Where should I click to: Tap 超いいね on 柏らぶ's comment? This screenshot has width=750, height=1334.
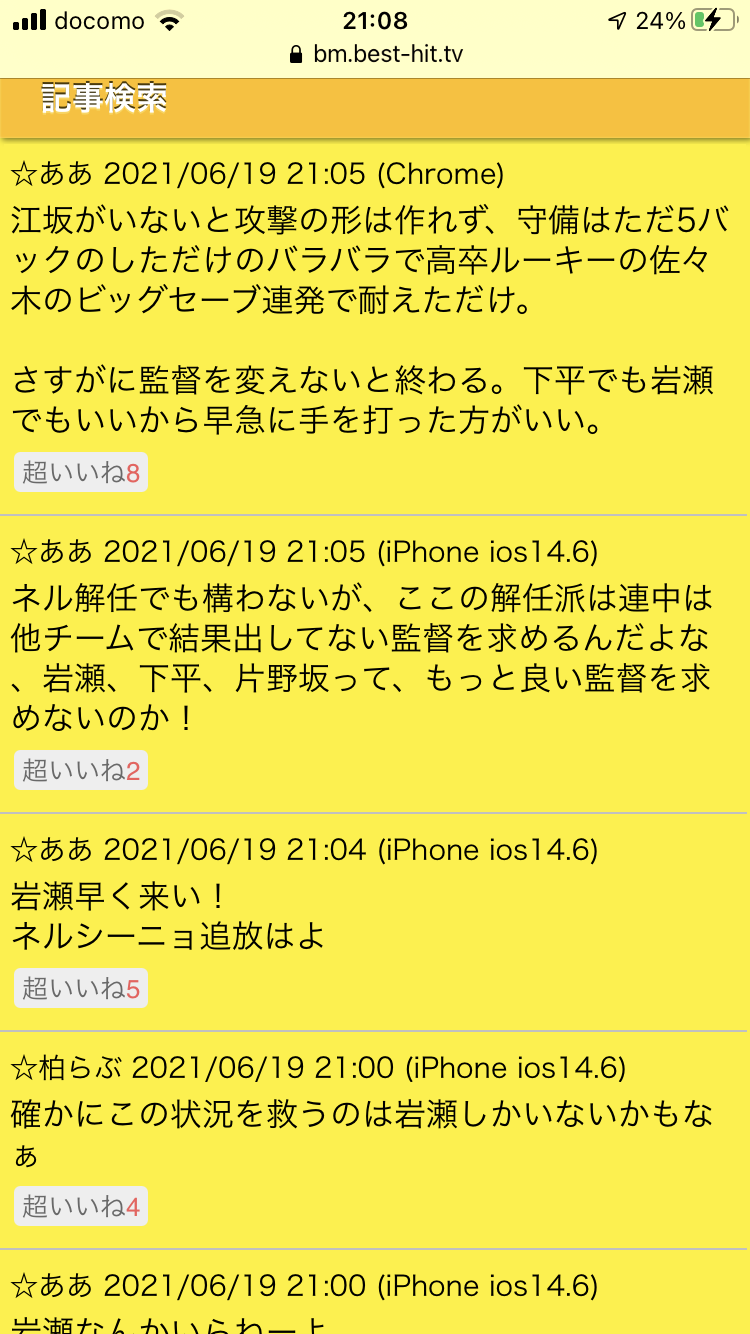(81, 1206)
